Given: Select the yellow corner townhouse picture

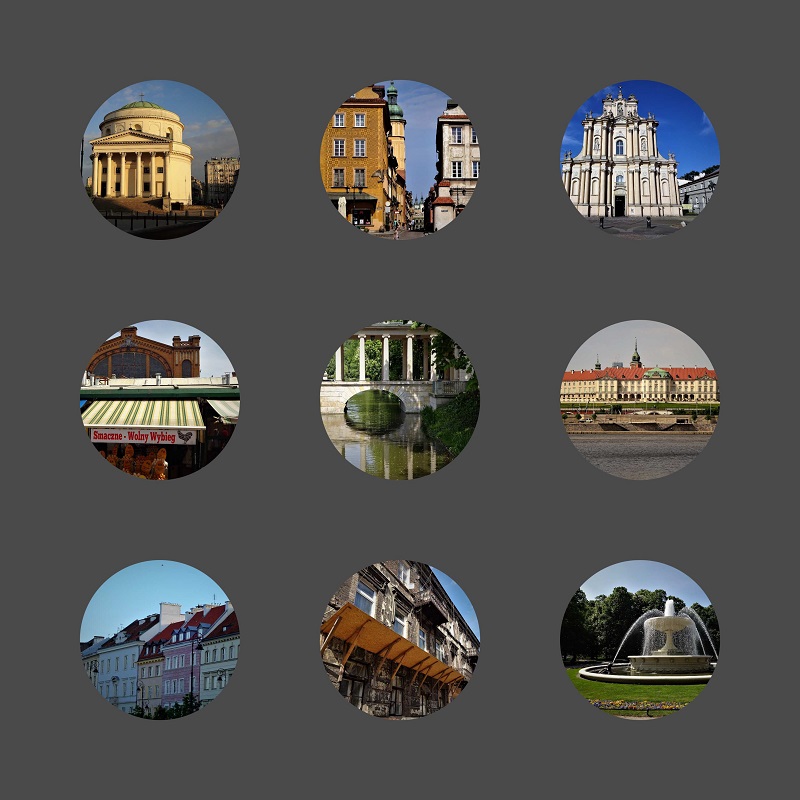Looking at the screenshot, I should (400, 160).
